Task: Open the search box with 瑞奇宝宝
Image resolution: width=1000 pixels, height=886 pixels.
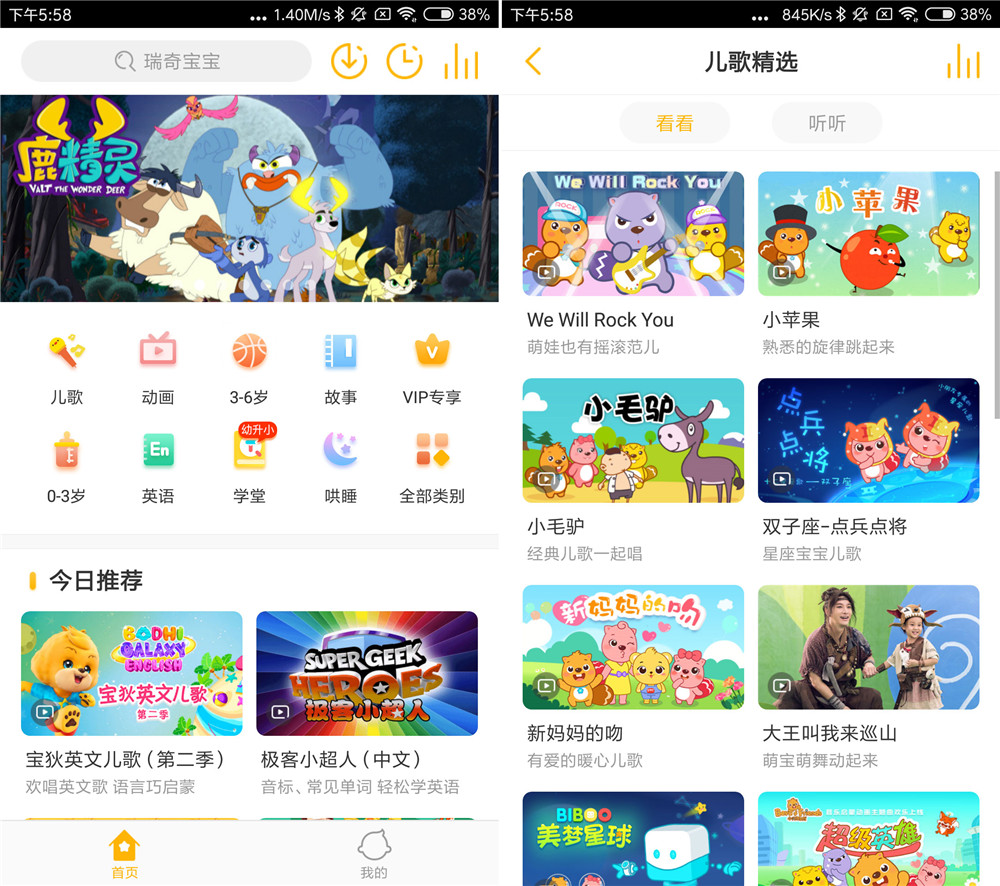Action: (x=166, y=61)
